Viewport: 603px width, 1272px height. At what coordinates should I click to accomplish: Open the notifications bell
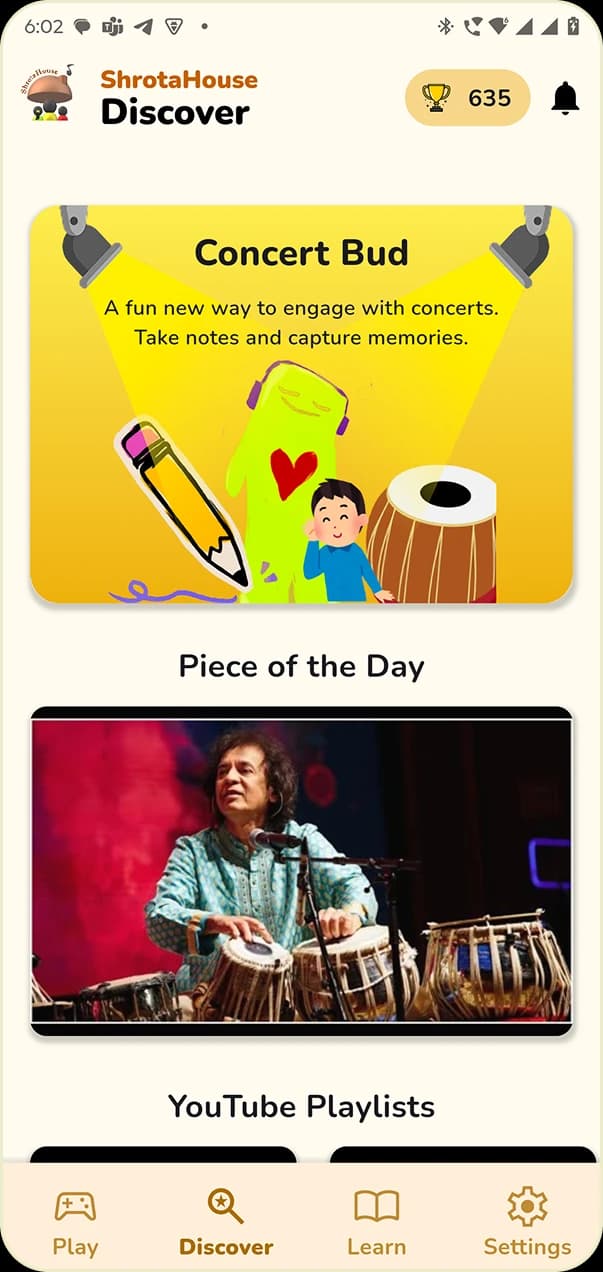pos(565,98)
